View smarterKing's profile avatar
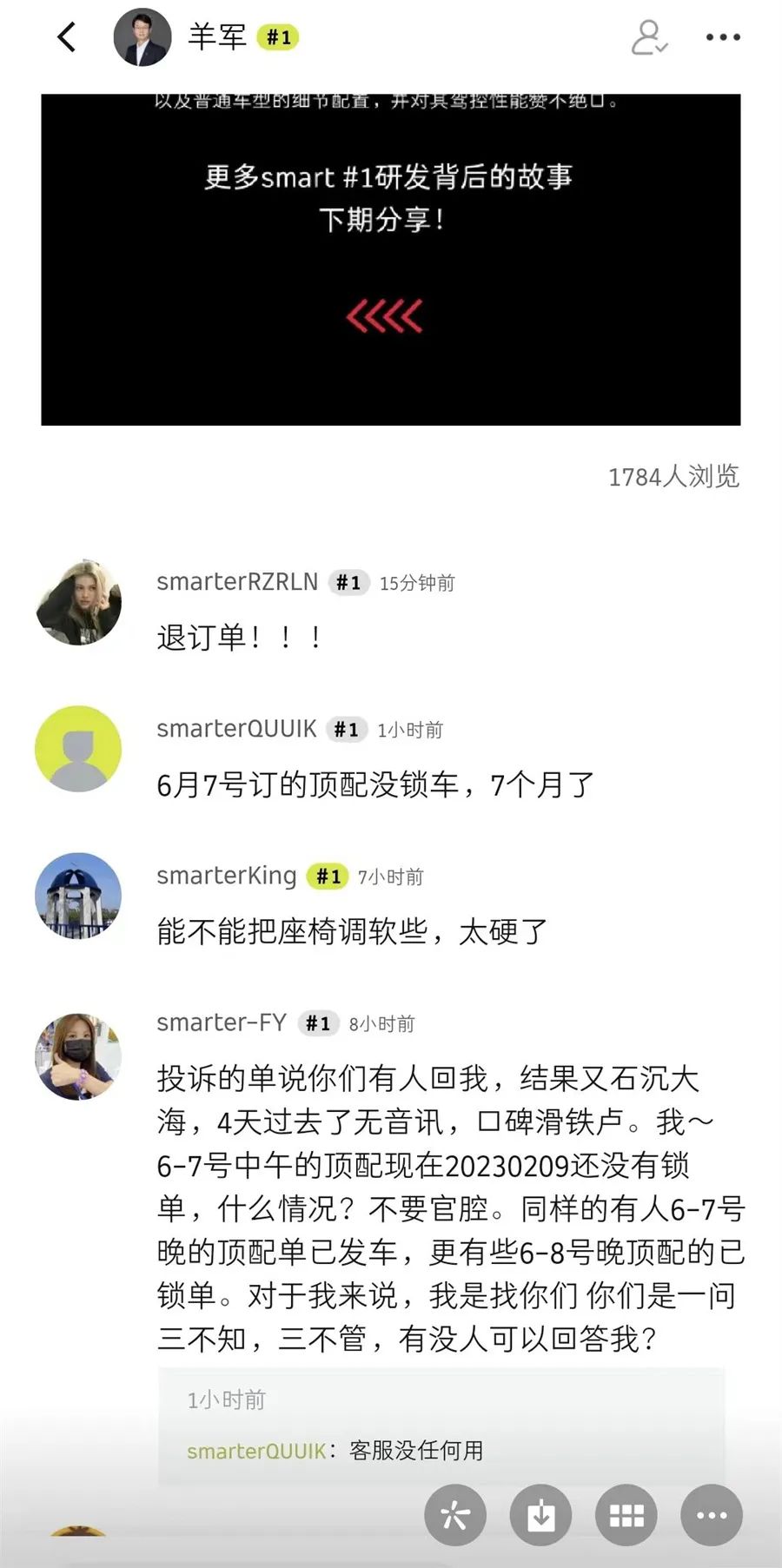Image resolution: width=782 pixels, height=1568 pixels. (x=78, y=896)
